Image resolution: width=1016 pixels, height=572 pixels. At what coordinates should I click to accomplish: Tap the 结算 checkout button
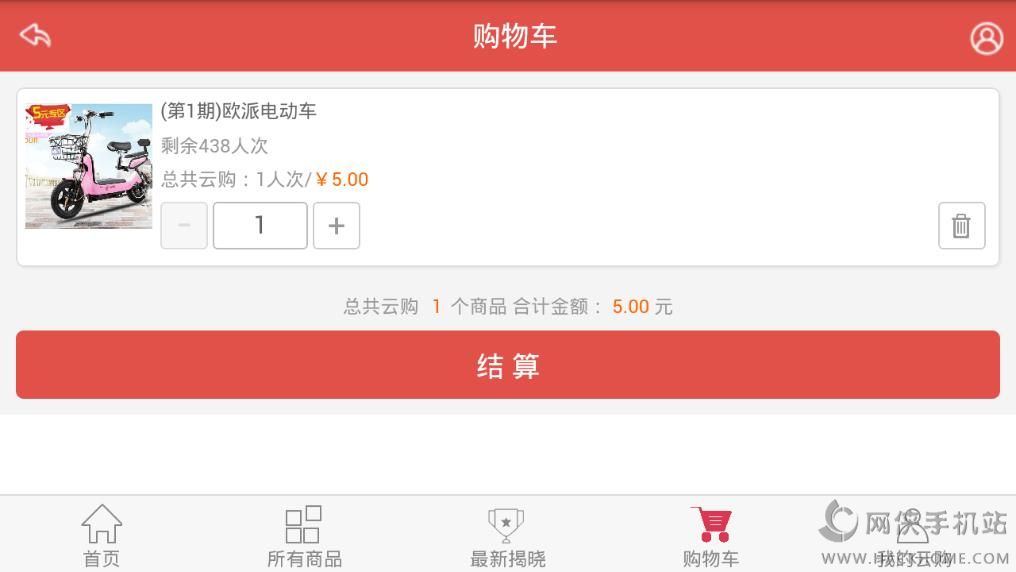pos(508,365)
